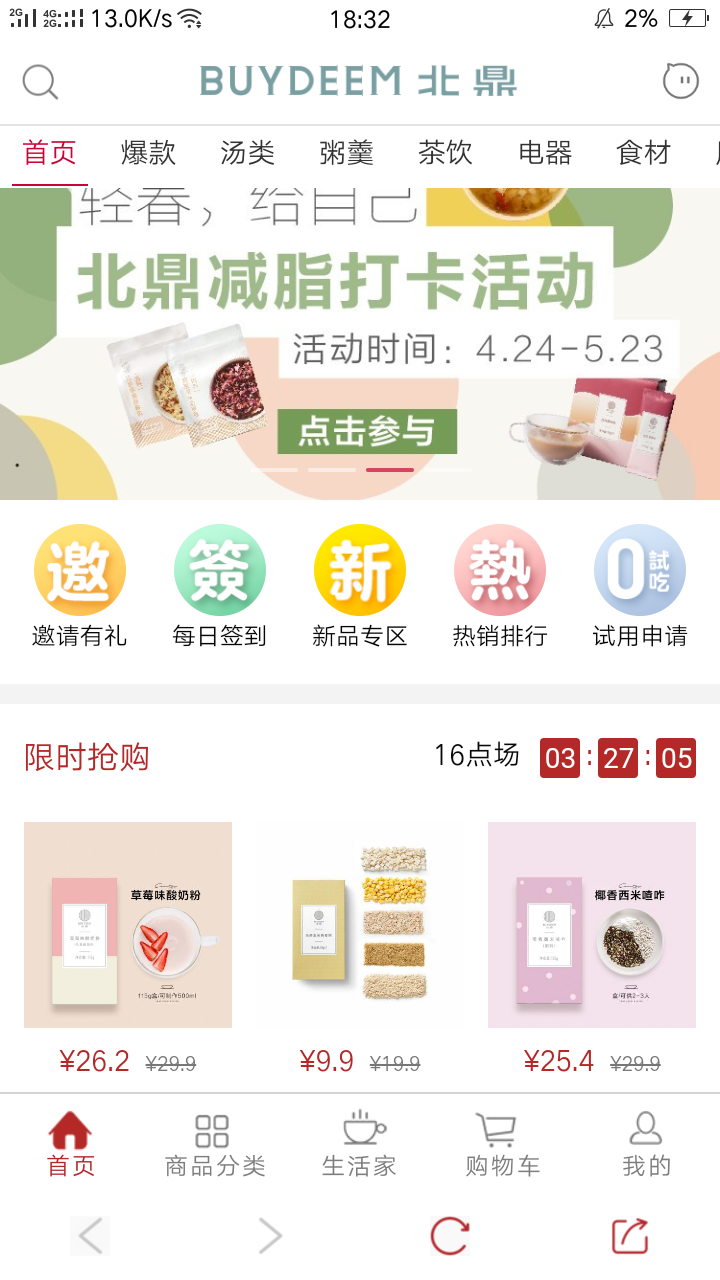This screenshot has height=1280, width=720.
Task: Switch to the 电器 tab
Action: [x=545, y=153]
